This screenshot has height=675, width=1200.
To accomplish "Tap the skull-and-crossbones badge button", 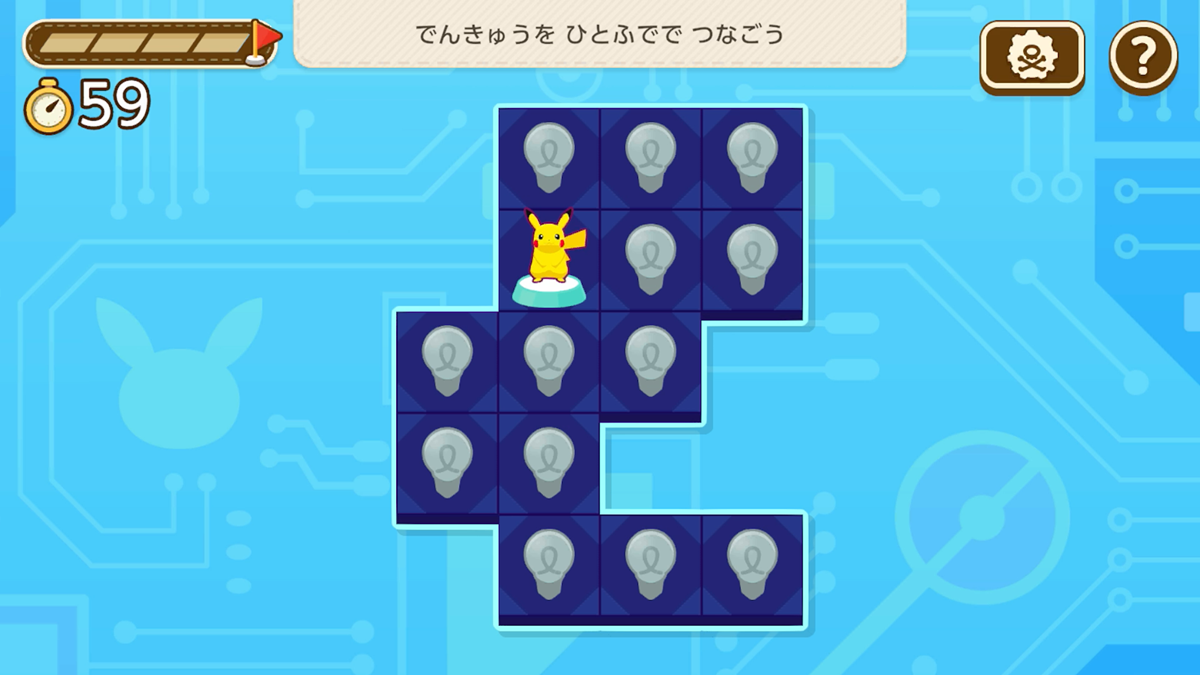I will pos(1032,57).
